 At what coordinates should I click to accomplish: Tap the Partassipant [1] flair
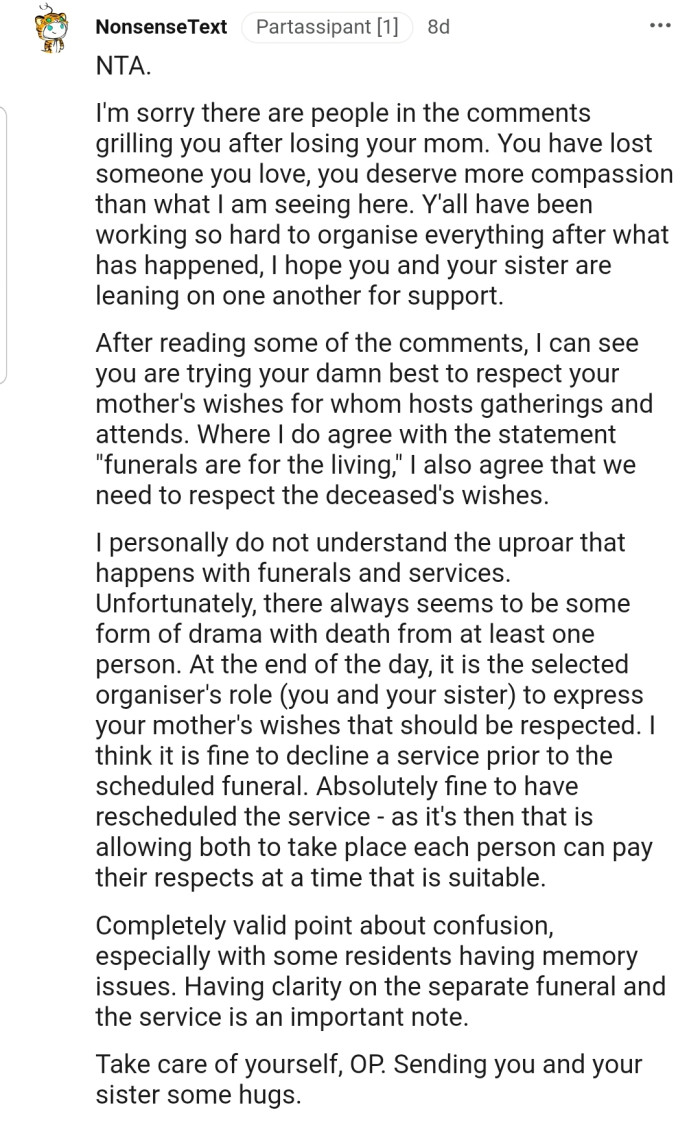click(x=327, y=27)
